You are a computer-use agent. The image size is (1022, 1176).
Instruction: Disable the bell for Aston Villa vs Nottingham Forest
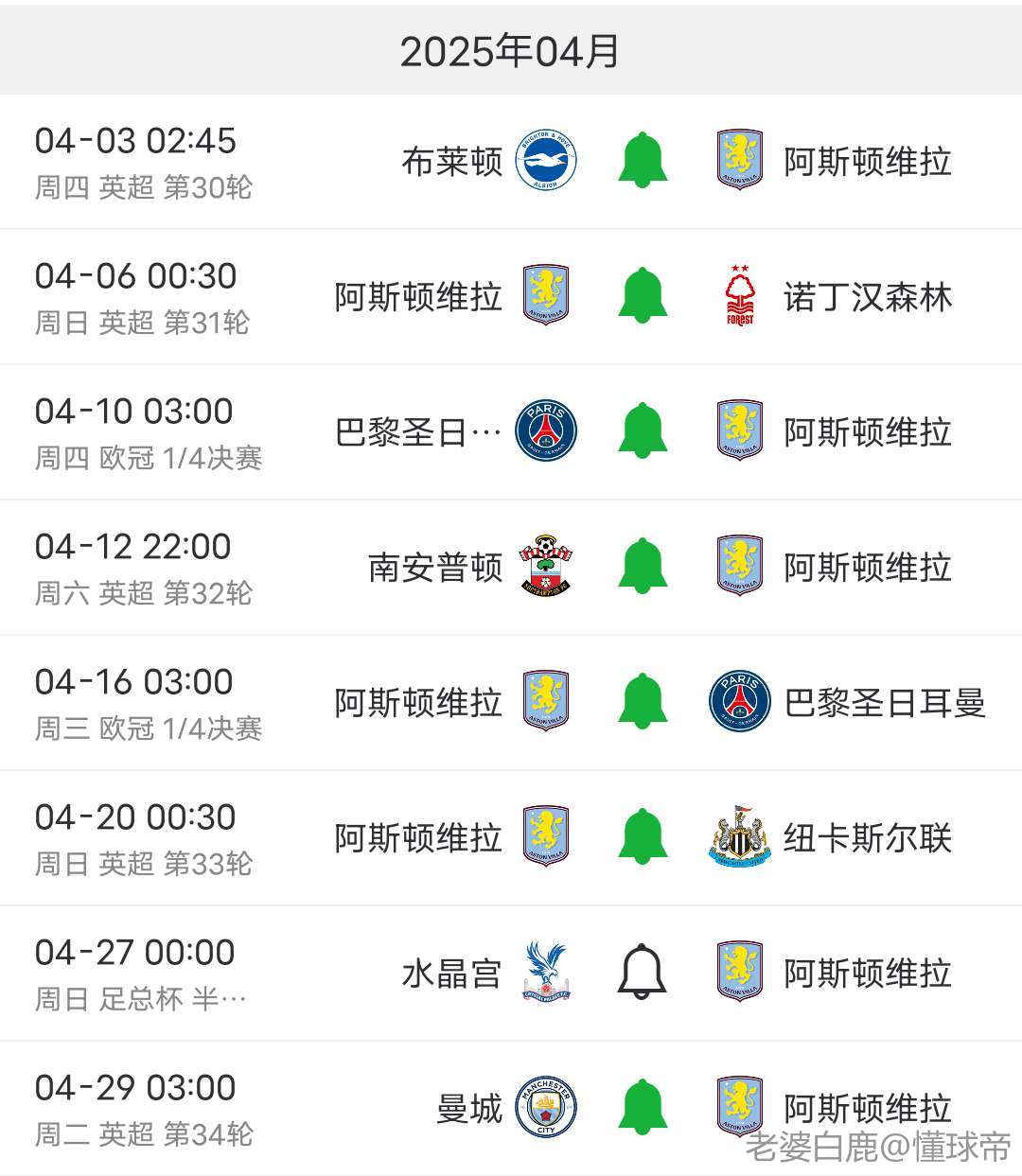click(x=643, y=296)
